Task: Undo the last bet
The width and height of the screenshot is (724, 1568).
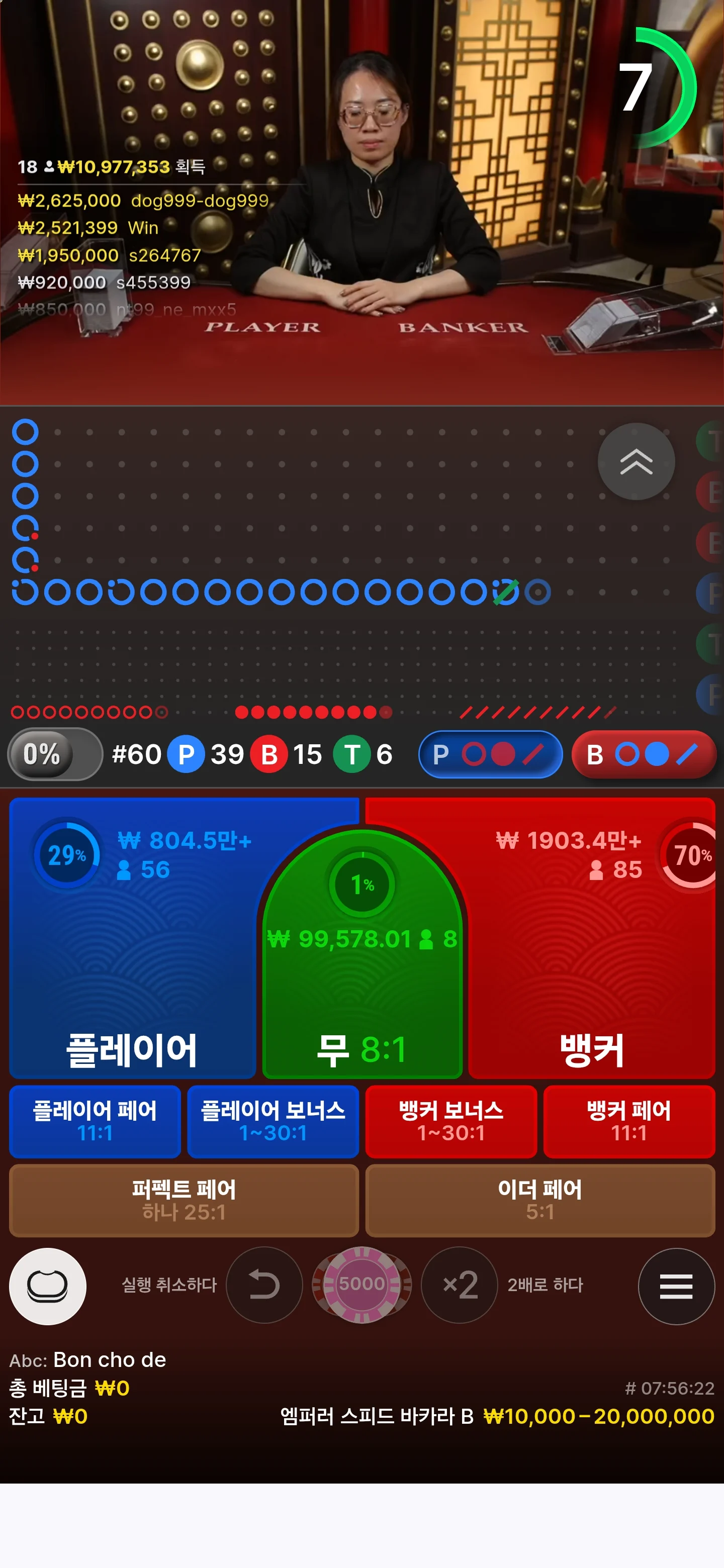Action: pyautogui.click(x=263, y=1285)
